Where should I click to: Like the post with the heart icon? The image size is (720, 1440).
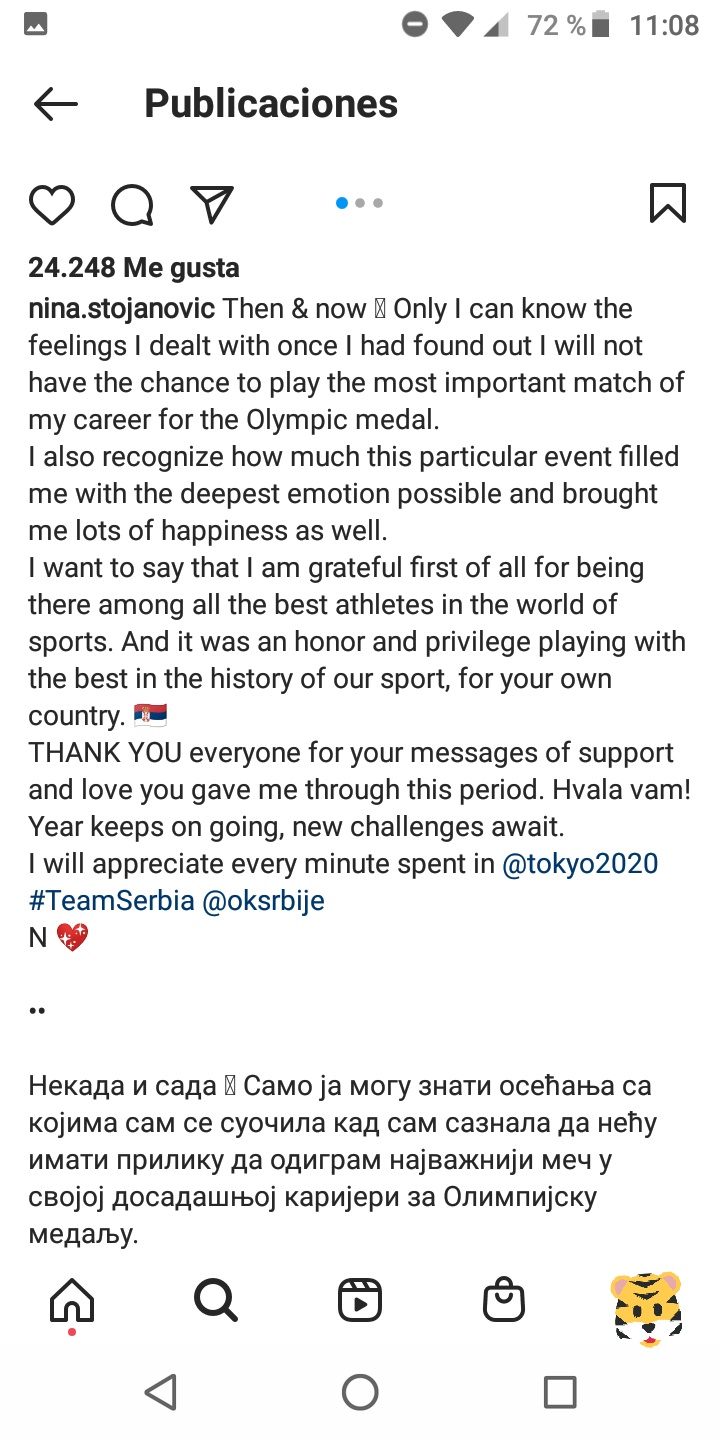(x=52, y=204)
